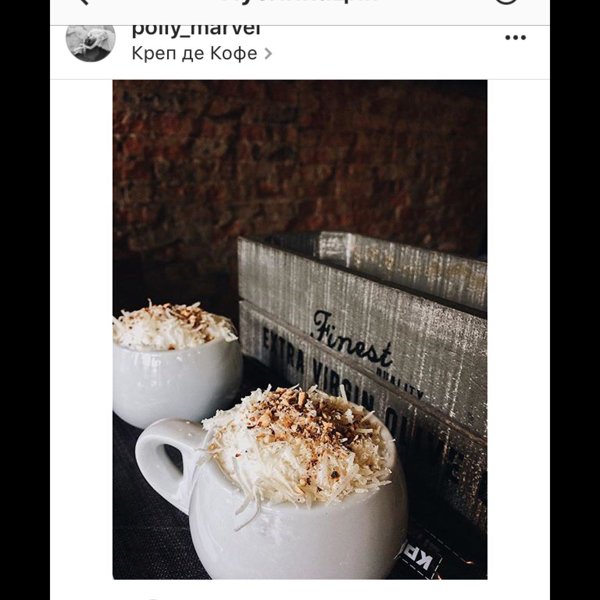Open post options three-dot menu
600x600 pixels.
pyautogui.click(x=515, y=38)
